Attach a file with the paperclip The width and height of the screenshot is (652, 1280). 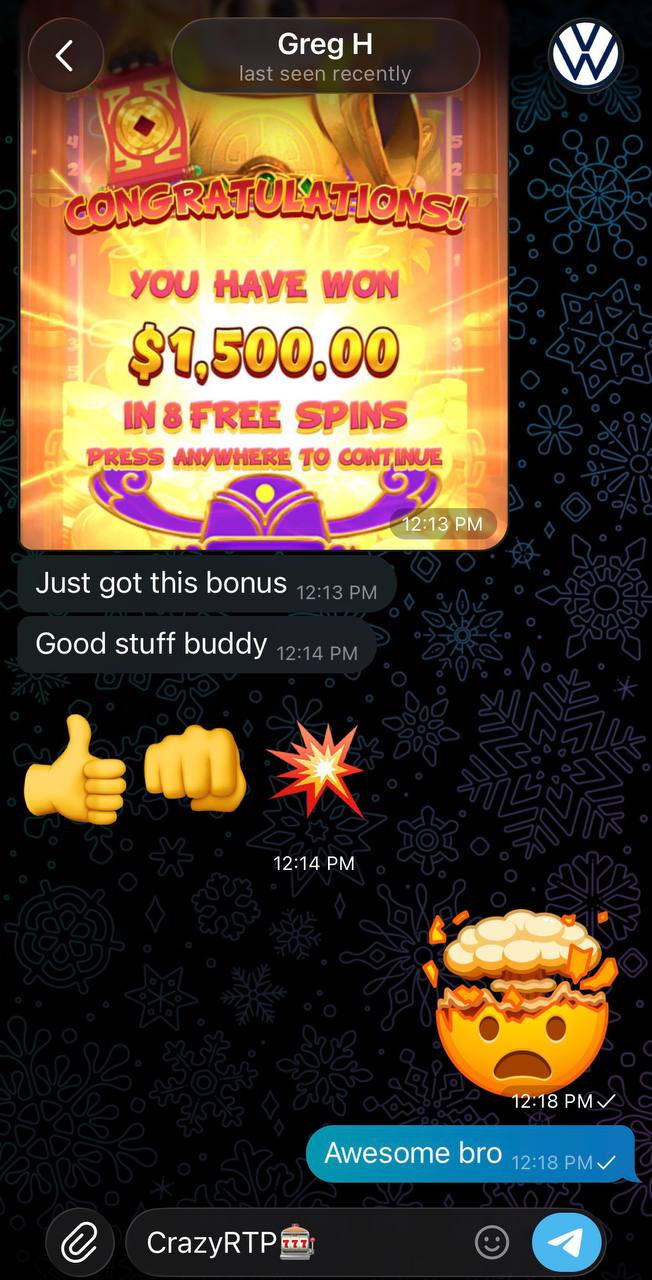click(x=78, y=1243)
